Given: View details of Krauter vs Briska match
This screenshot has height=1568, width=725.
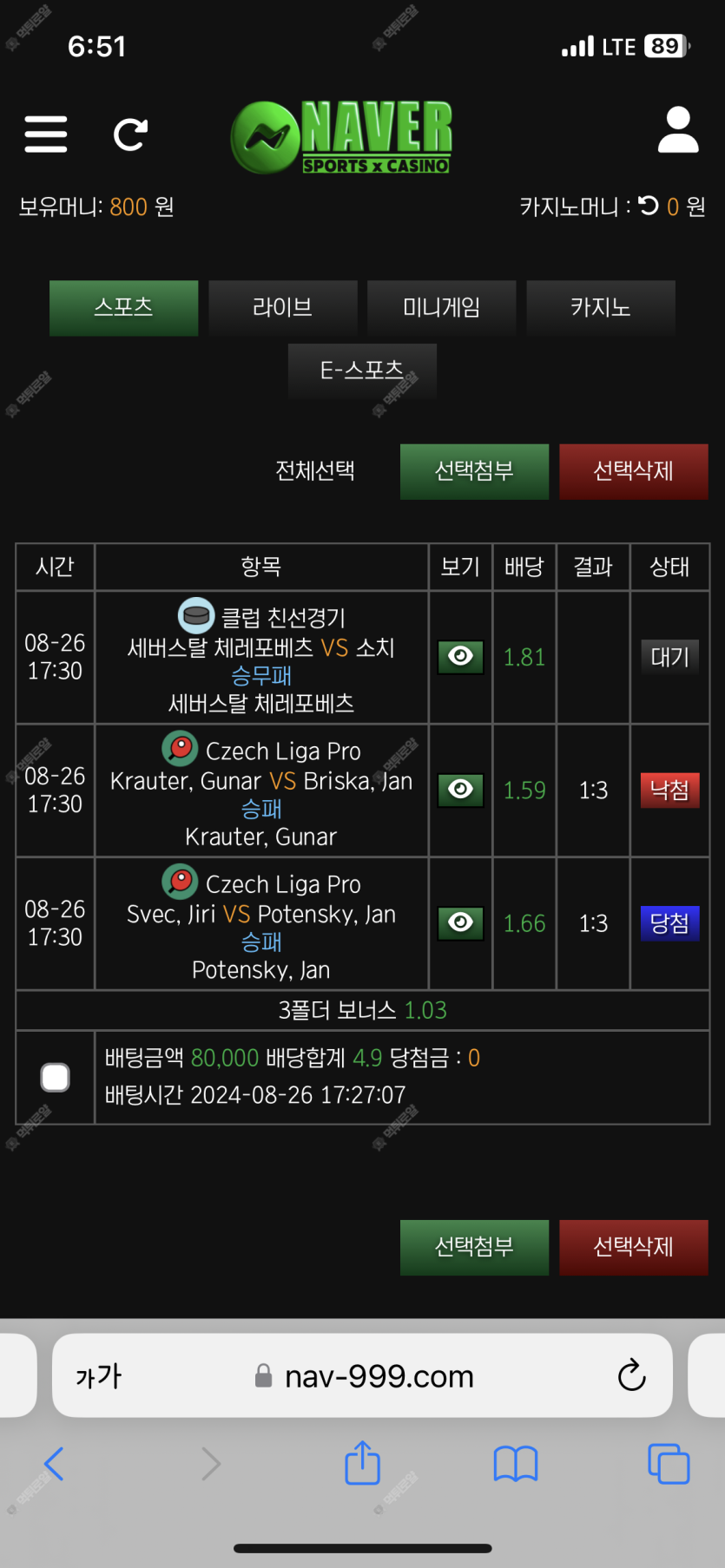Looking at the screenshot, I should (x=461, y=790).
